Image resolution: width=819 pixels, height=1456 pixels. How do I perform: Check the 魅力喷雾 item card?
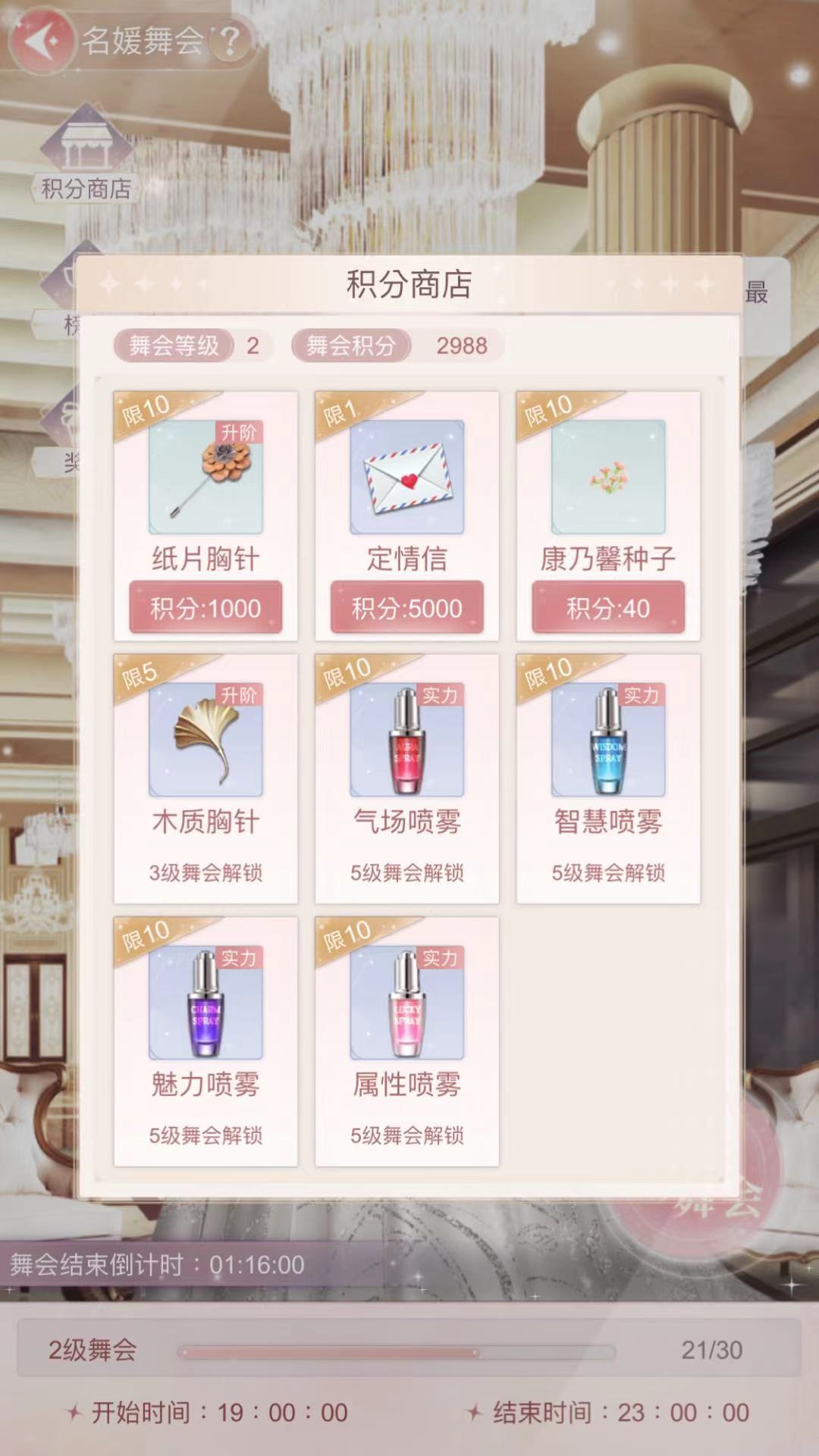[x=206, y=1041]
